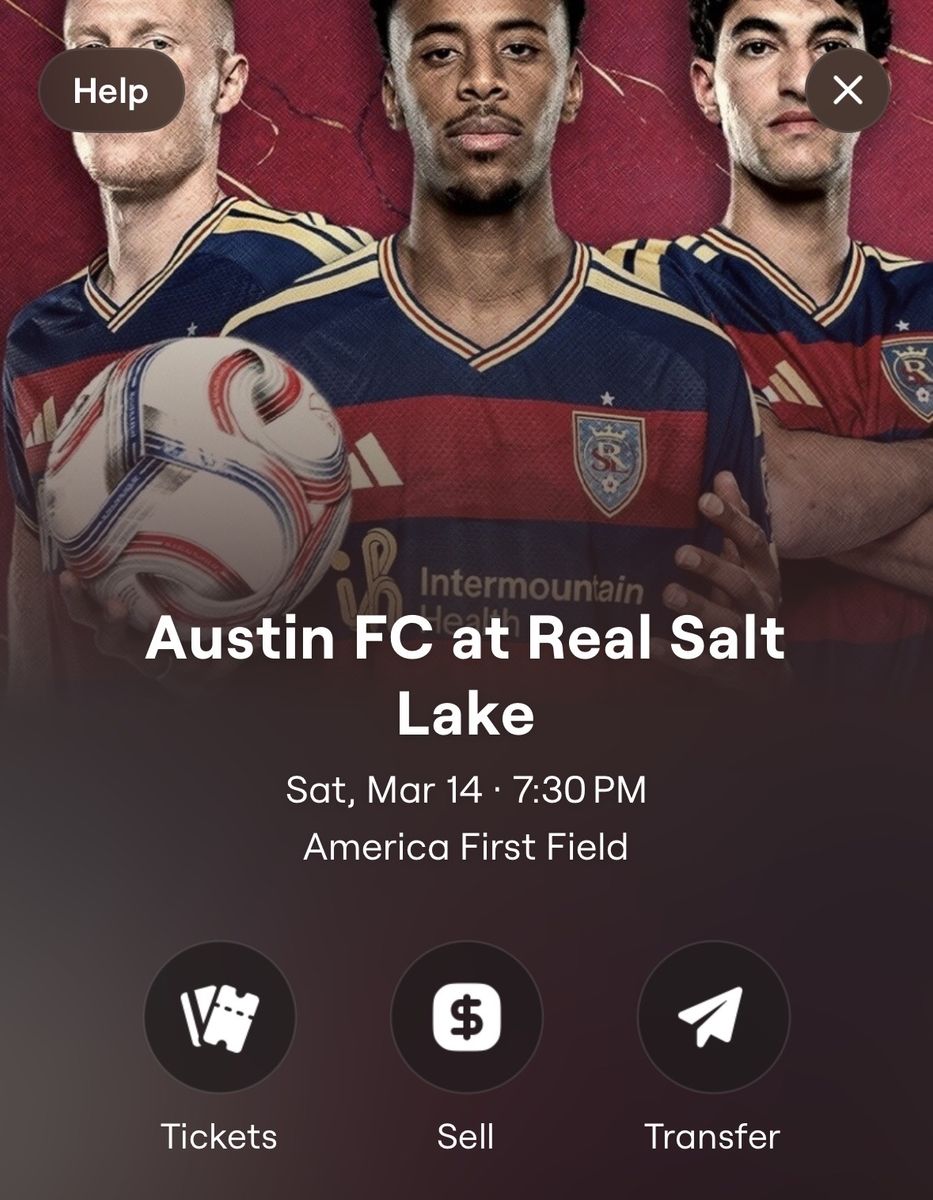Select the venue America First Field
Viewport: 933px width, 1200px height.
[466, 848]
